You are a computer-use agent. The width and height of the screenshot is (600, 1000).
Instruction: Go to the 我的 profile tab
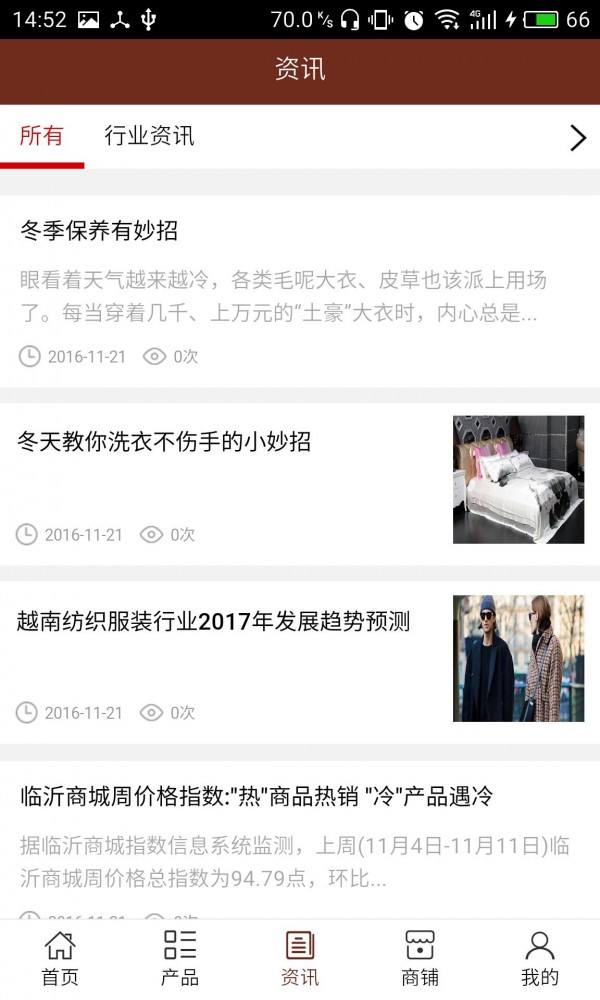(540, 959)
